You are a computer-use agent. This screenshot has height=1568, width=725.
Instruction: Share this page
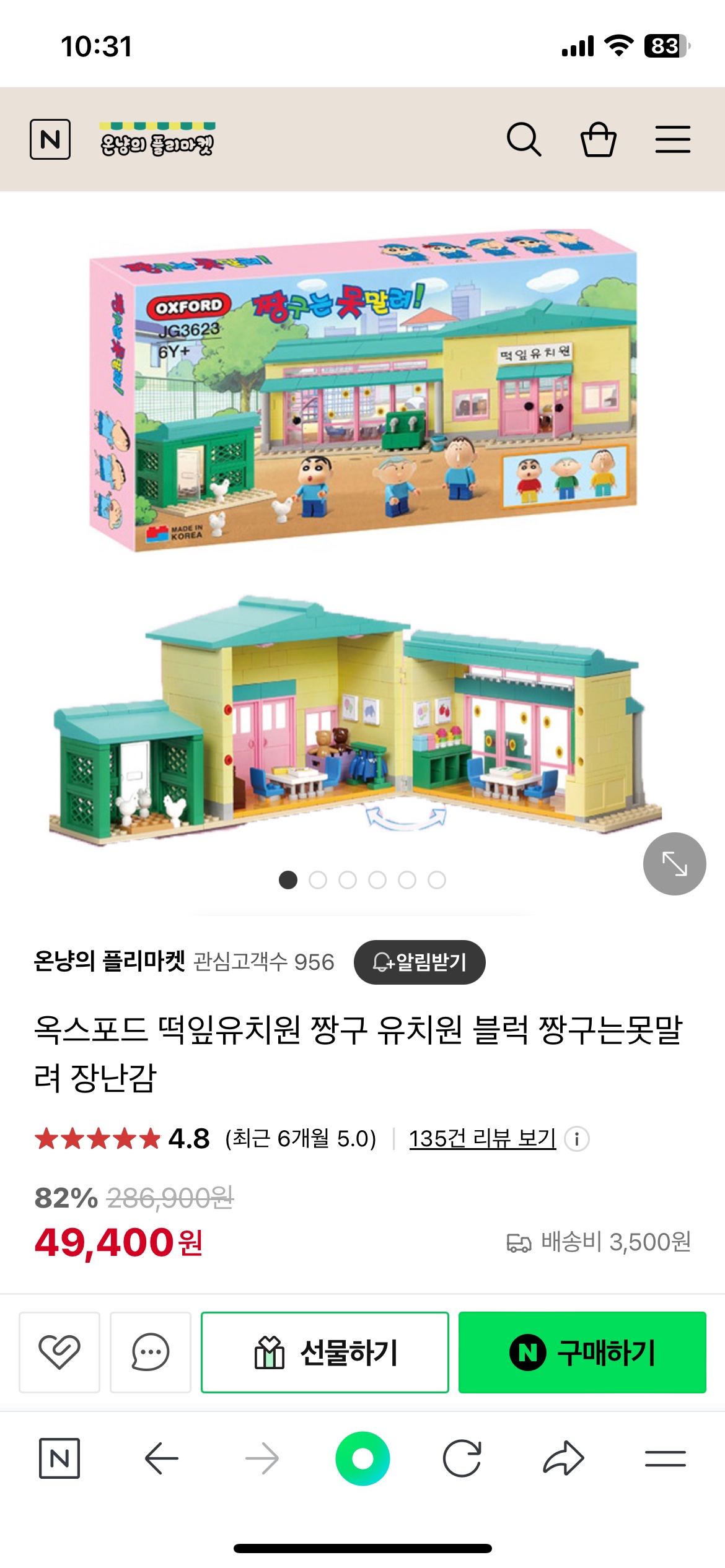563,1458
